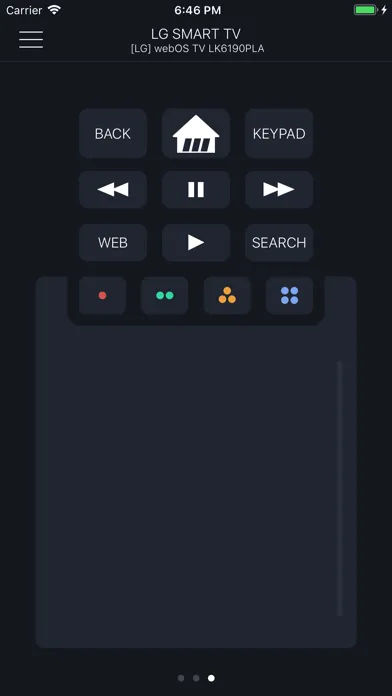
Task: Go to the TV home screen
Action: pos(196,134)
